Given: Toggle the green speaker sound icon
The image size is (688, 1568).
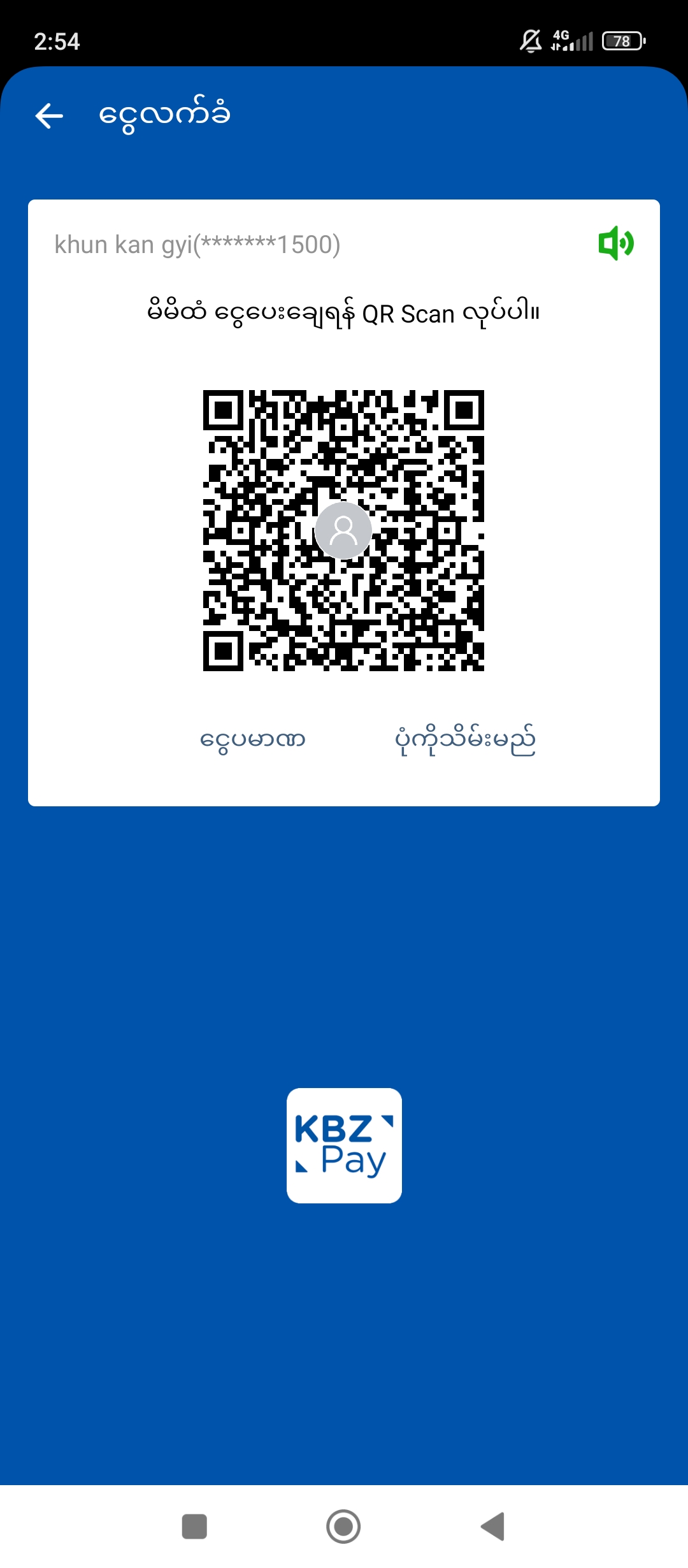Looking at the screenshot, I should tap(615, 243).
